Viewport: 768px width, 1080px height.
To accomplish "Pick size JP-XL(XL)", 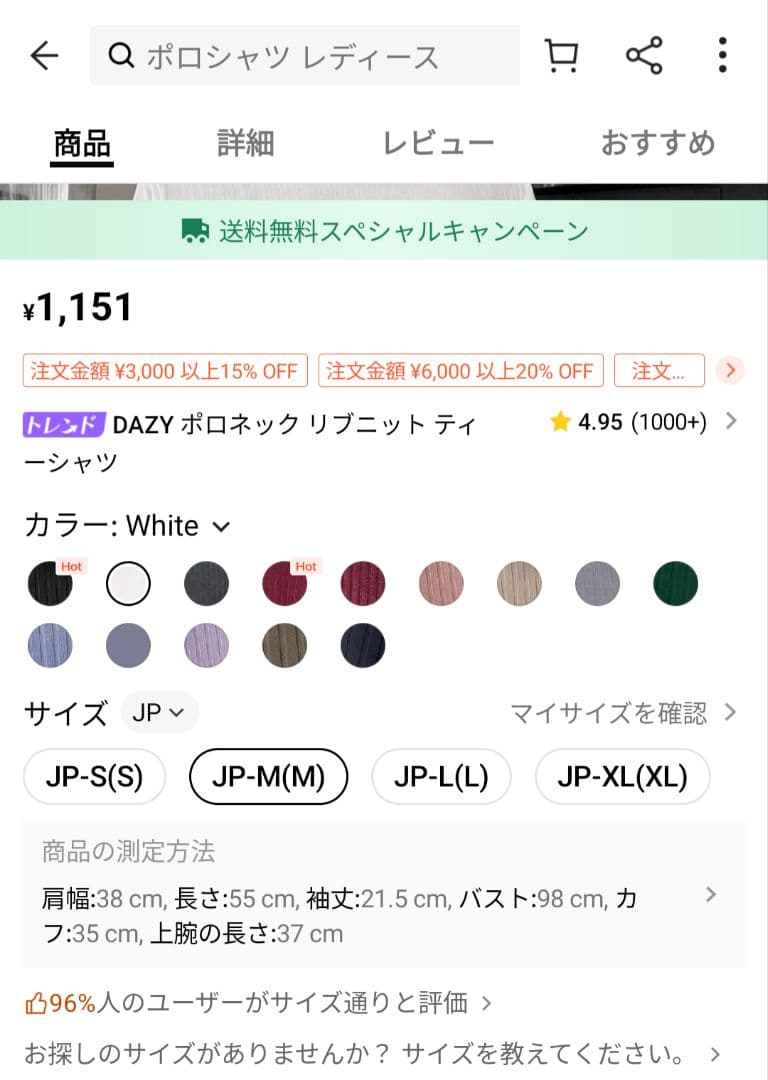I will pyautogui.click(x=622, y=777).
